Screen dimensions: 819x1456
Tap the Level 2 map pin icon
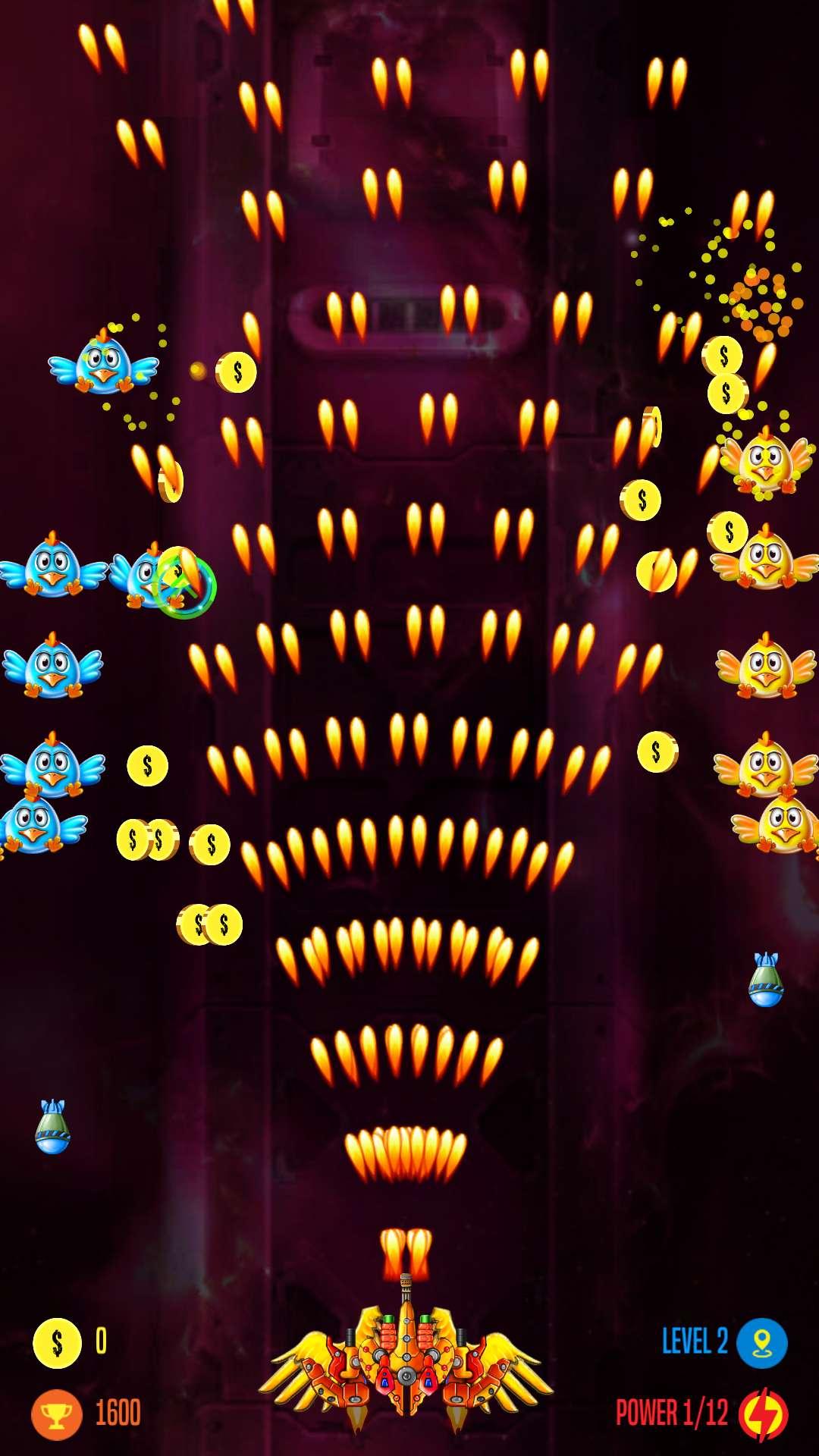coord(761,1343)
